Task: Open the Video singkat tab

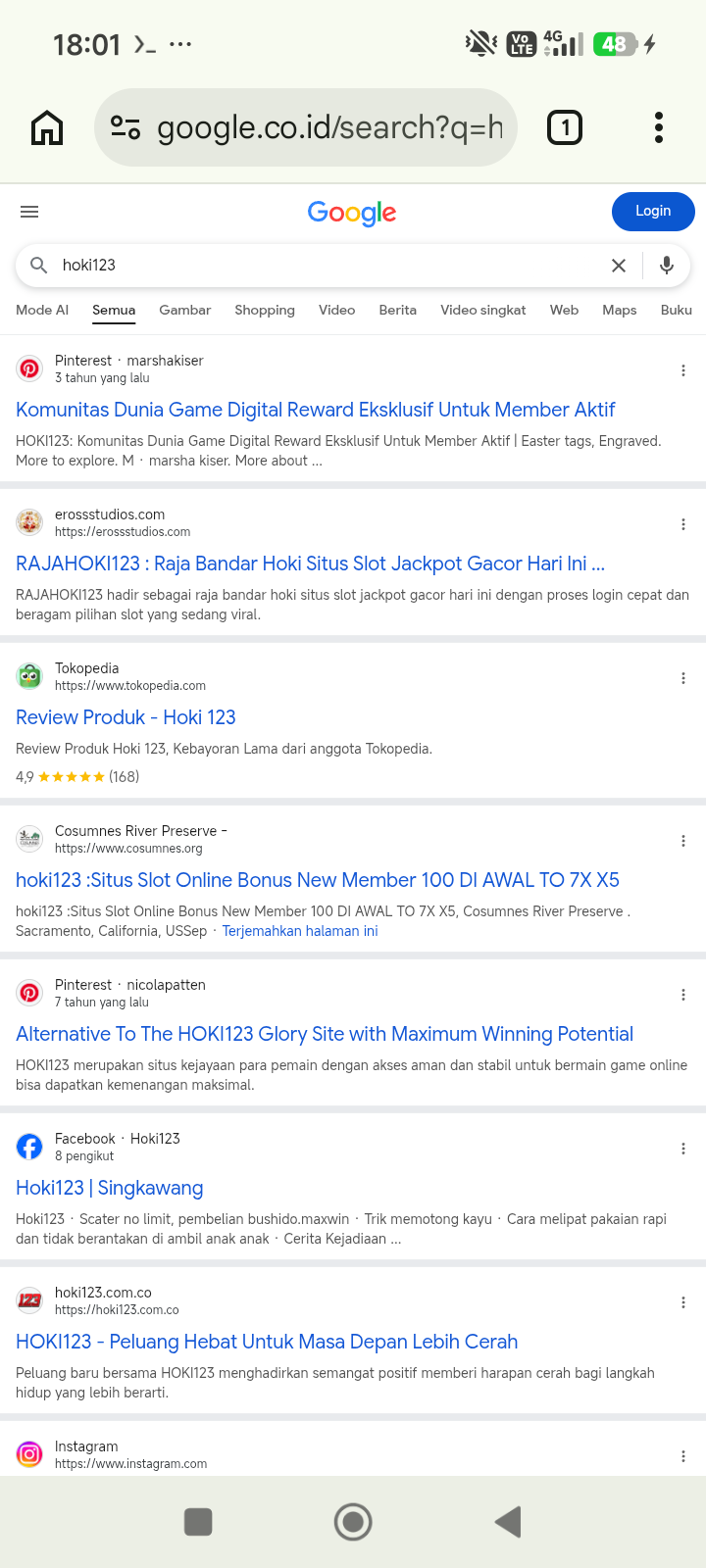Action: (483, 310)
